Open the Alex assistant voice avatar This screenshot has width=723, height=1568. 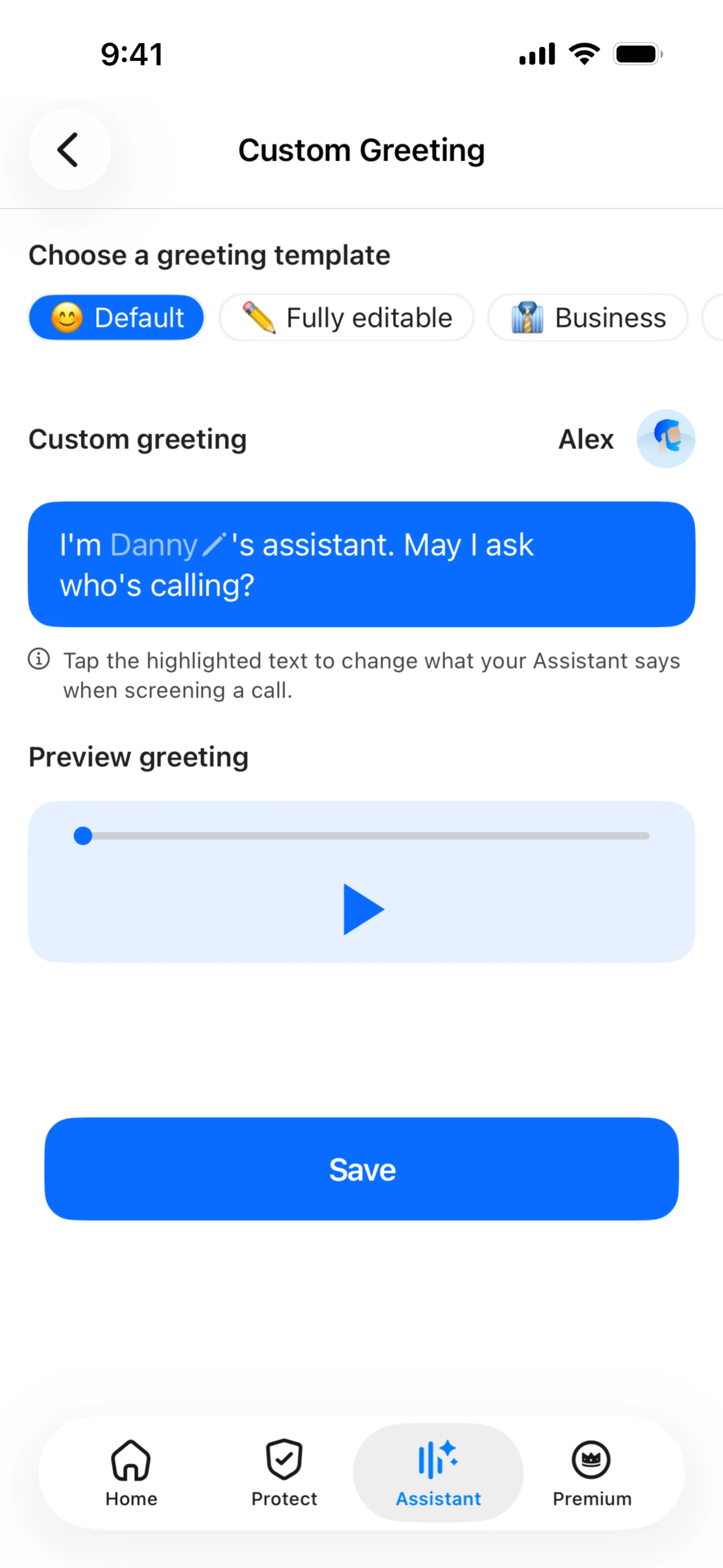665,439
